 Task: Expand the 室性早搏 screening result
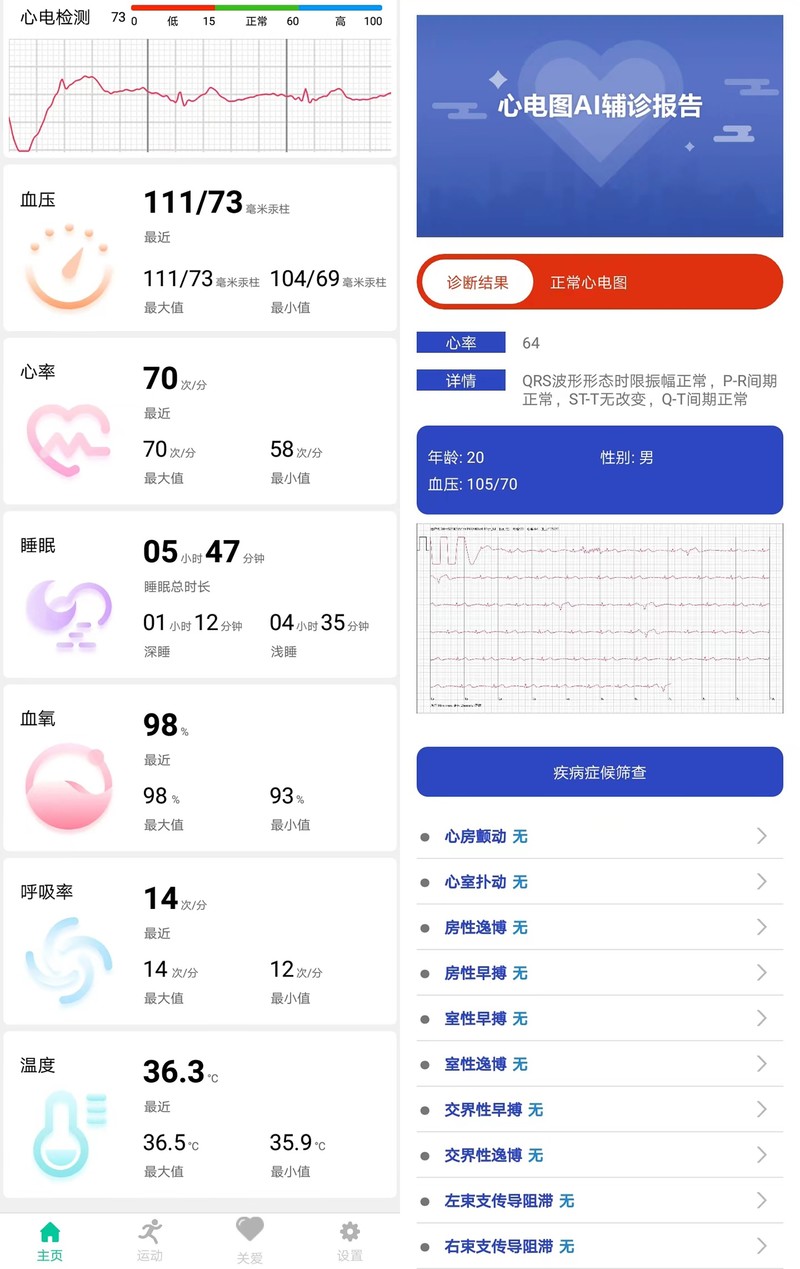click(x=599, y=1018)
